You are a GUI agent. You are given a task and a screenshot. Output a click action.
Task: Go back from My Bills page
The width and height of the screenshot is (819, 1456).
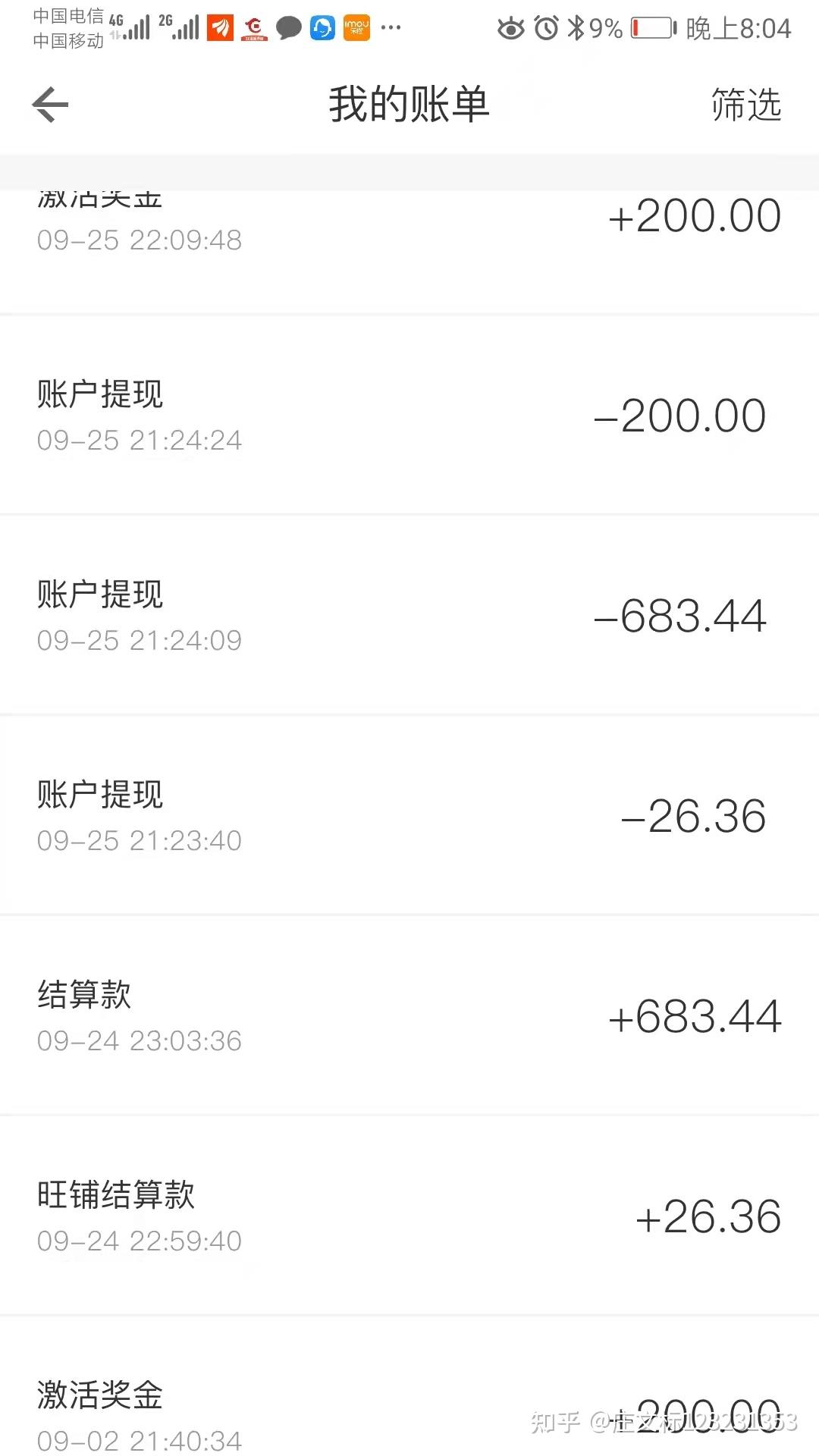pyautogui.click(x=50, y=105)
